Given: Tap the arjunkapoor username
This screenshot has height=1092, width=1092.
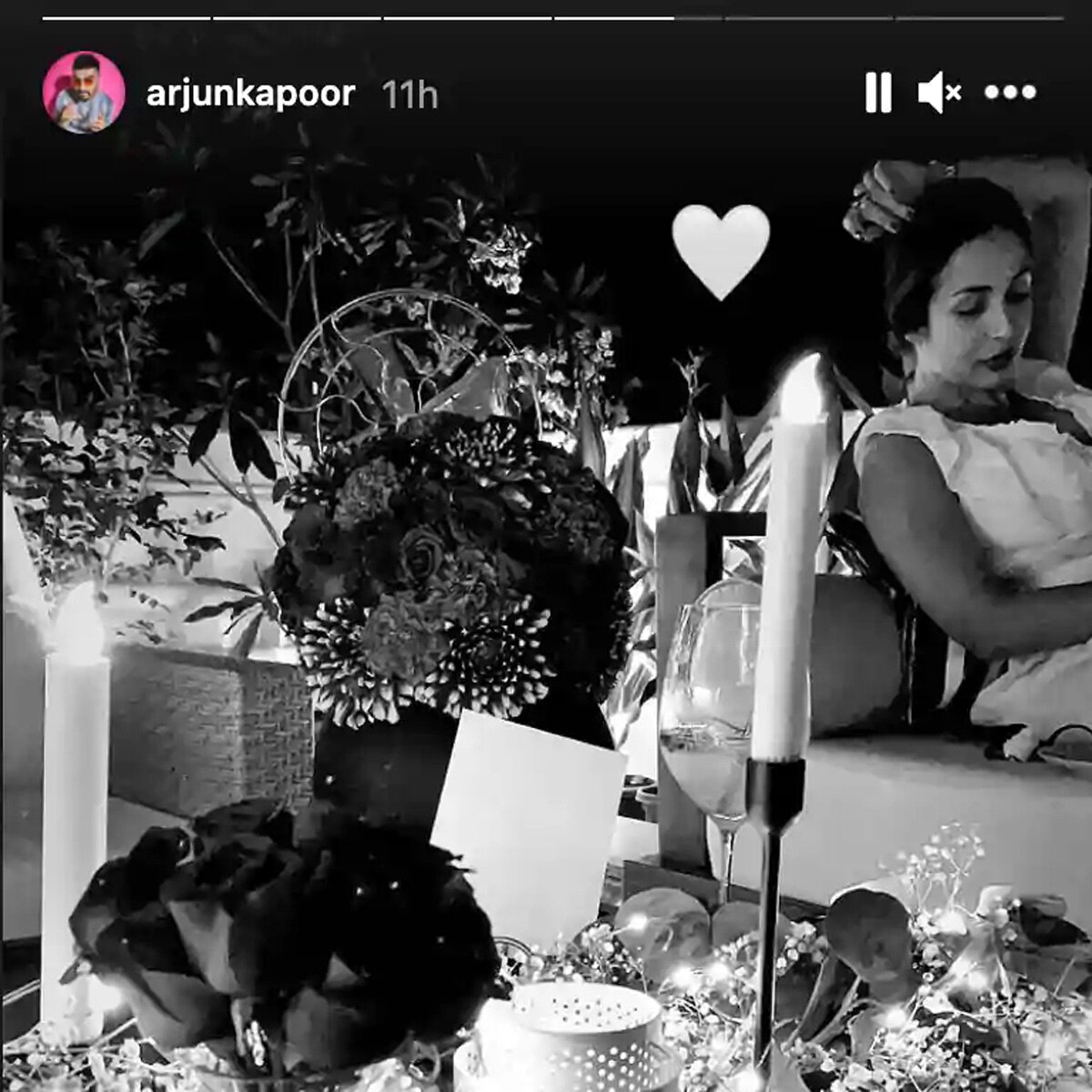Looking at the screenshot, I should click(250, 94).
